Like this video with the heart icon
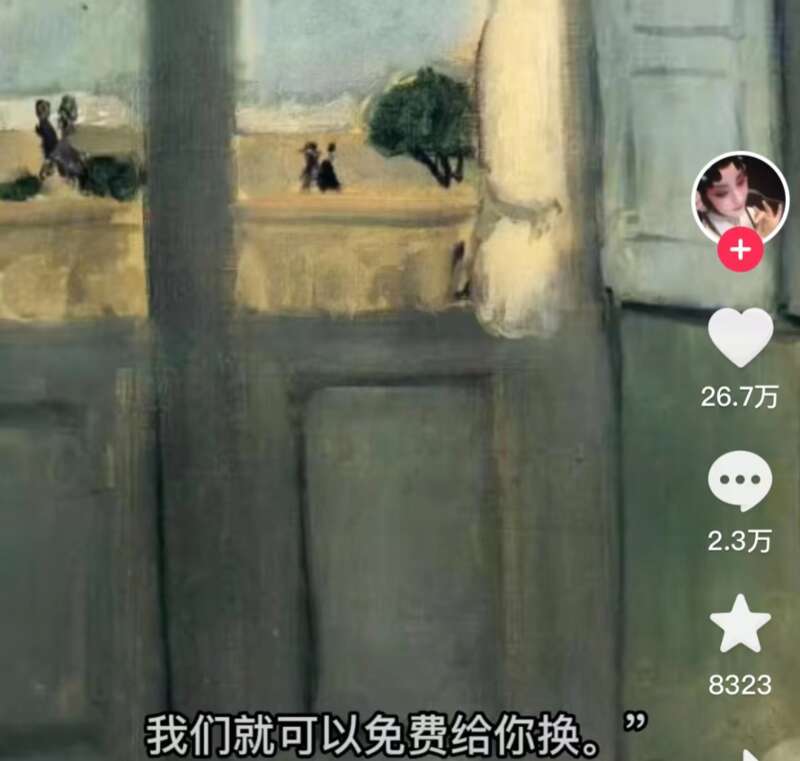Image resolution: width=800 pixels, height=761 pixels. pos(740,338)
